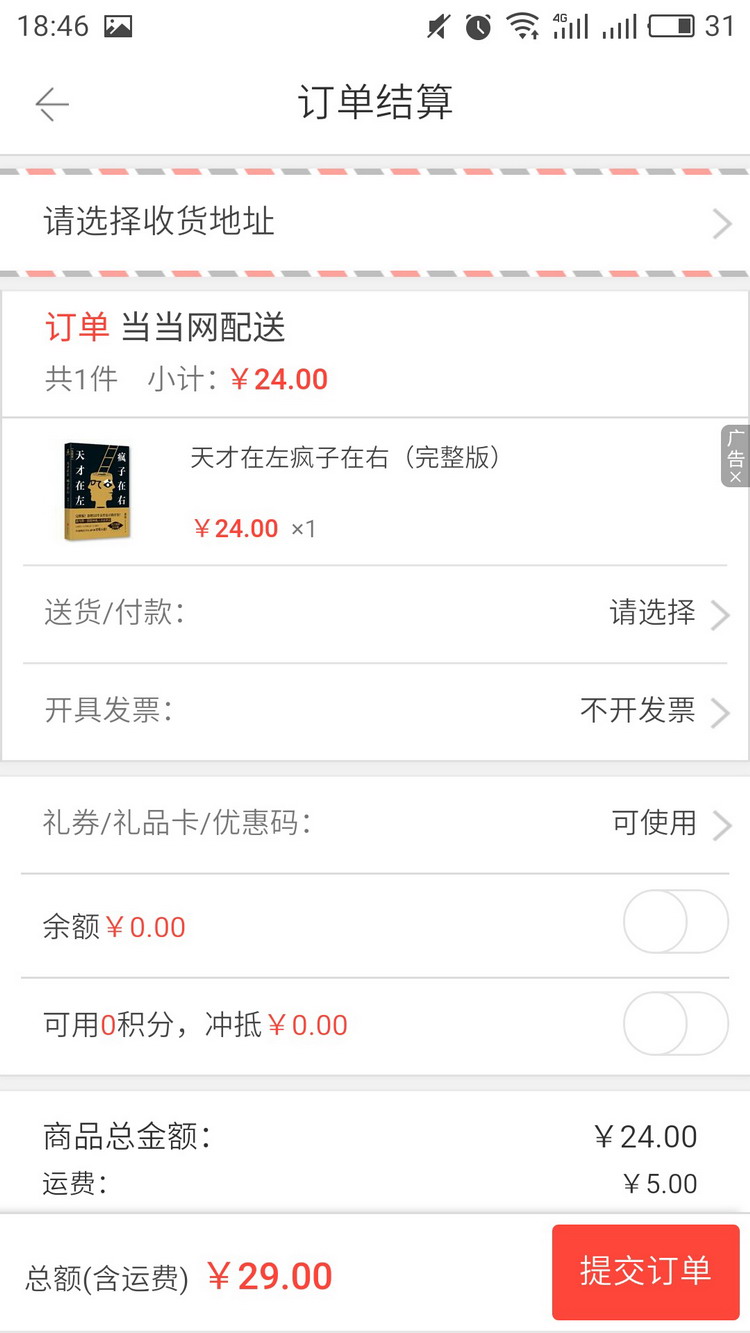Toggle the 余额 balance switch
Screen dimensions: 750x1333
click(675, 922)
